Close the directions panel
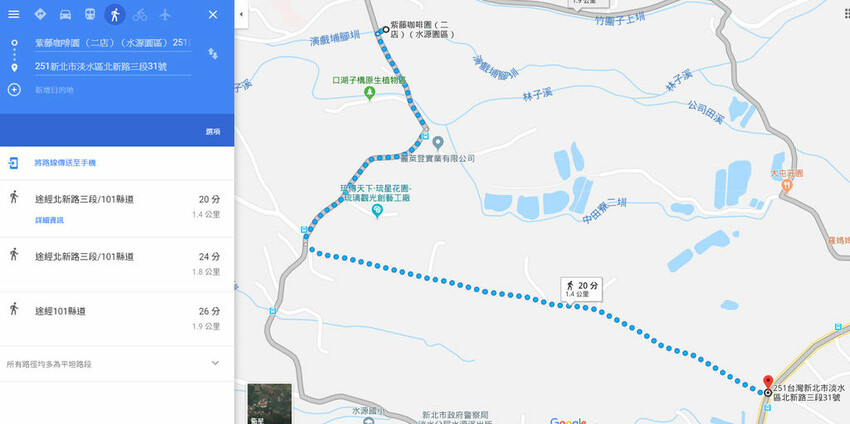Viewport: 850px width, 424px height. [213, 15]
